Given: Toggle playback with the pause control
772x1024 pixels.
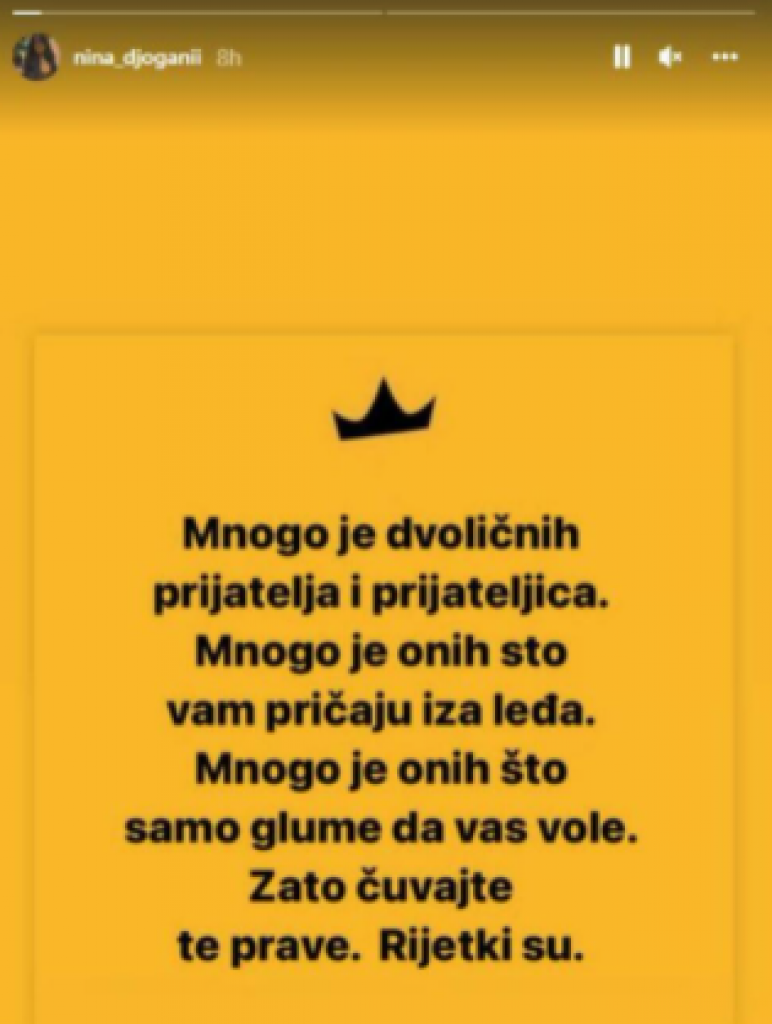Looking at the screenshot, I should coord(621,58).
